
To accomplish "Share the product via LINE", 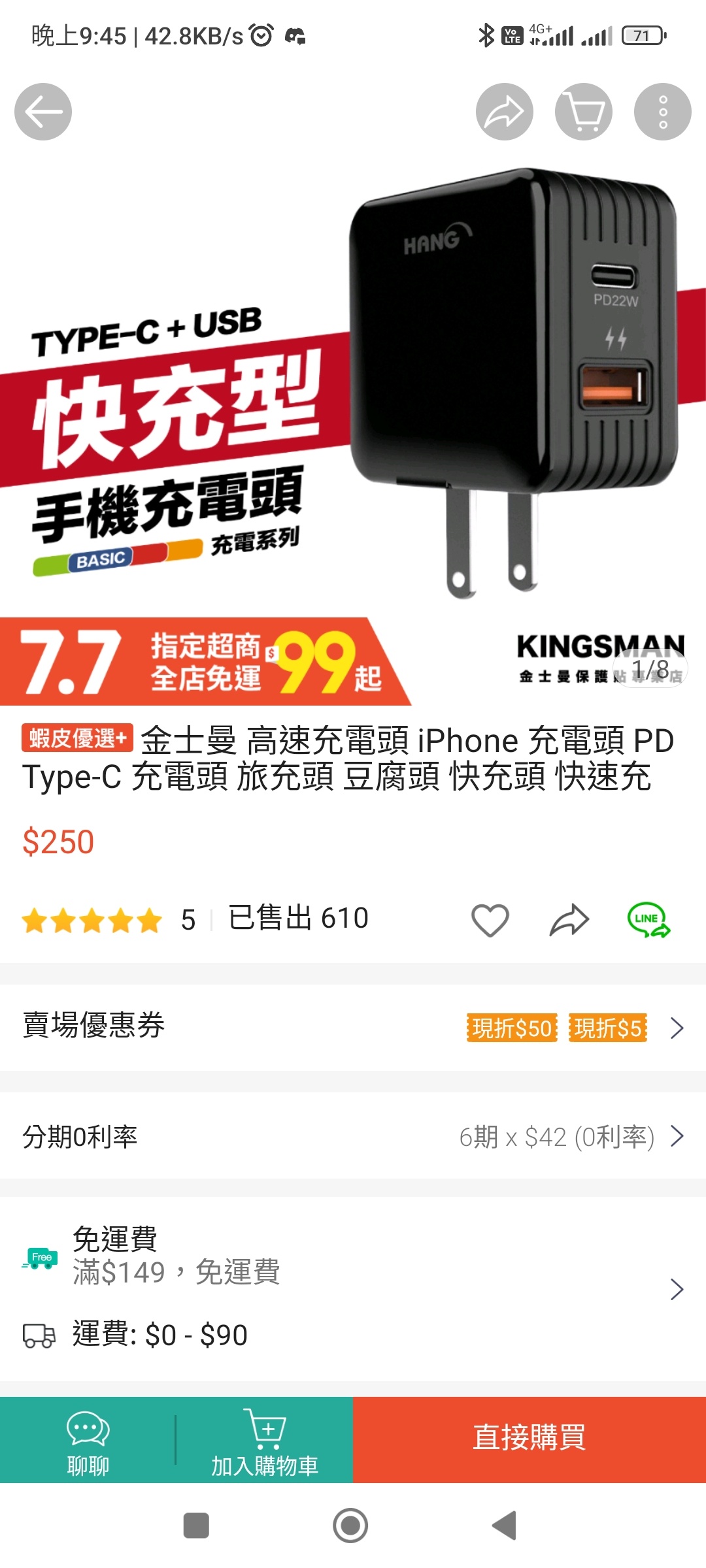I will [648, 920].
